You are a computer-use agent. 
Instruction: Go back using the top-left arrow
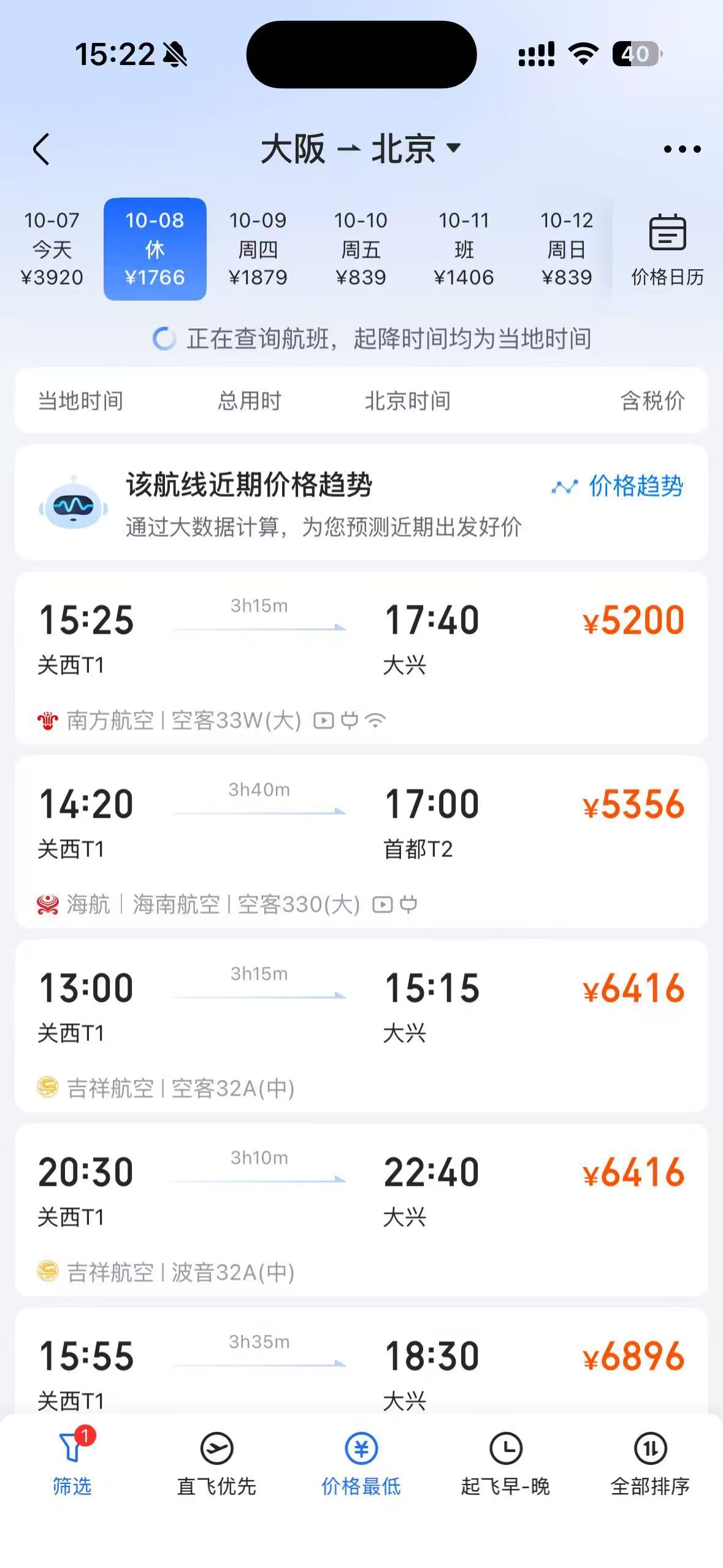coord(41,149)
